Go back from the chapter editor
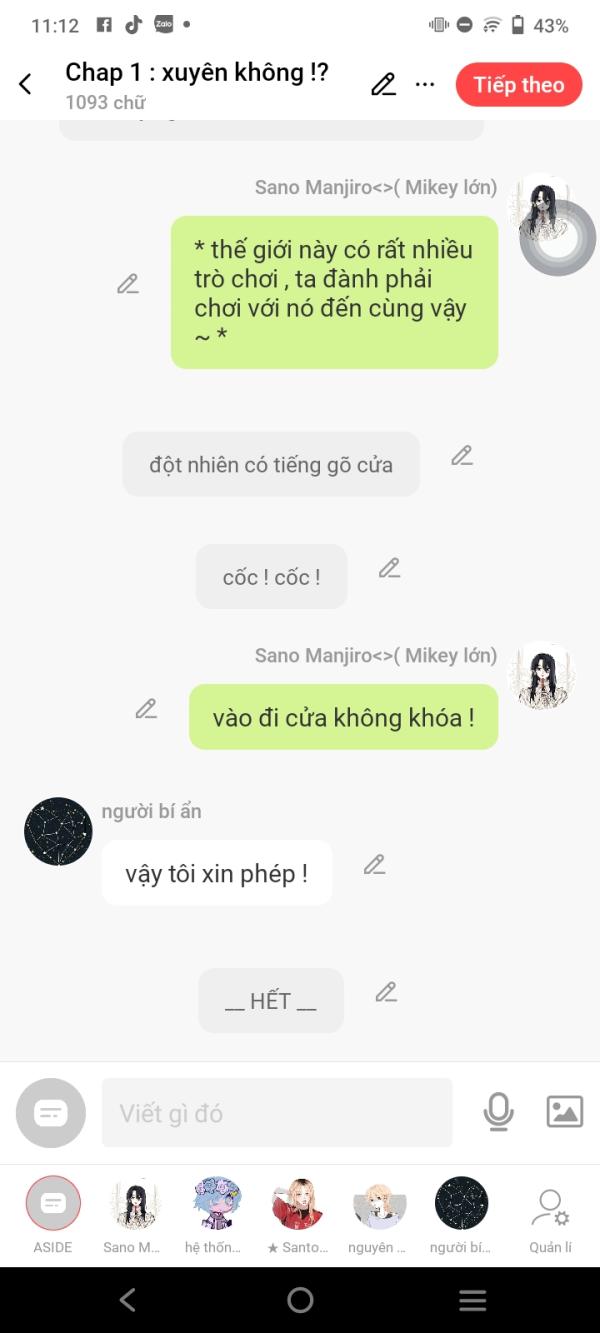 (x=26, y=85)
